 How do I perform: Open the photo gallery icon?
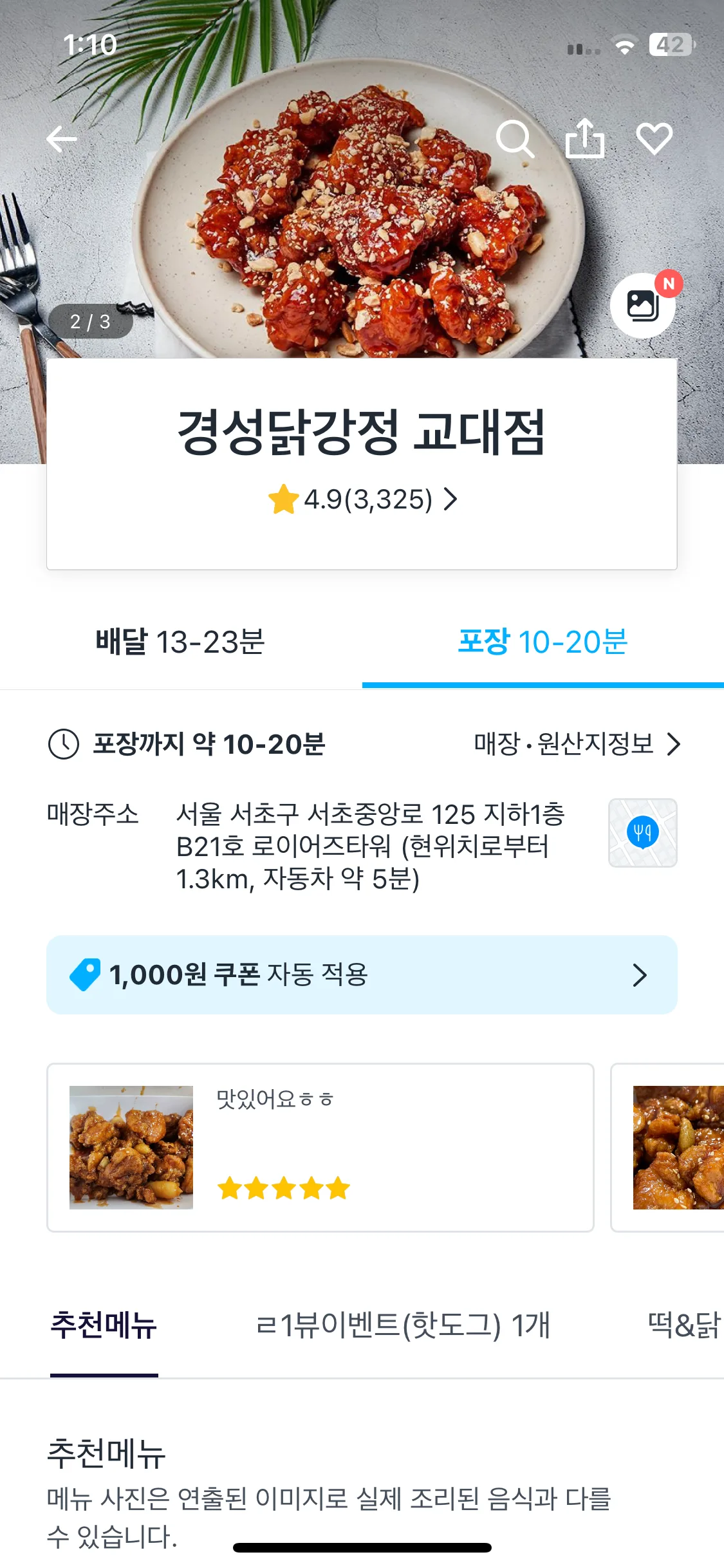pyautogui.click(x=642, y=306)
